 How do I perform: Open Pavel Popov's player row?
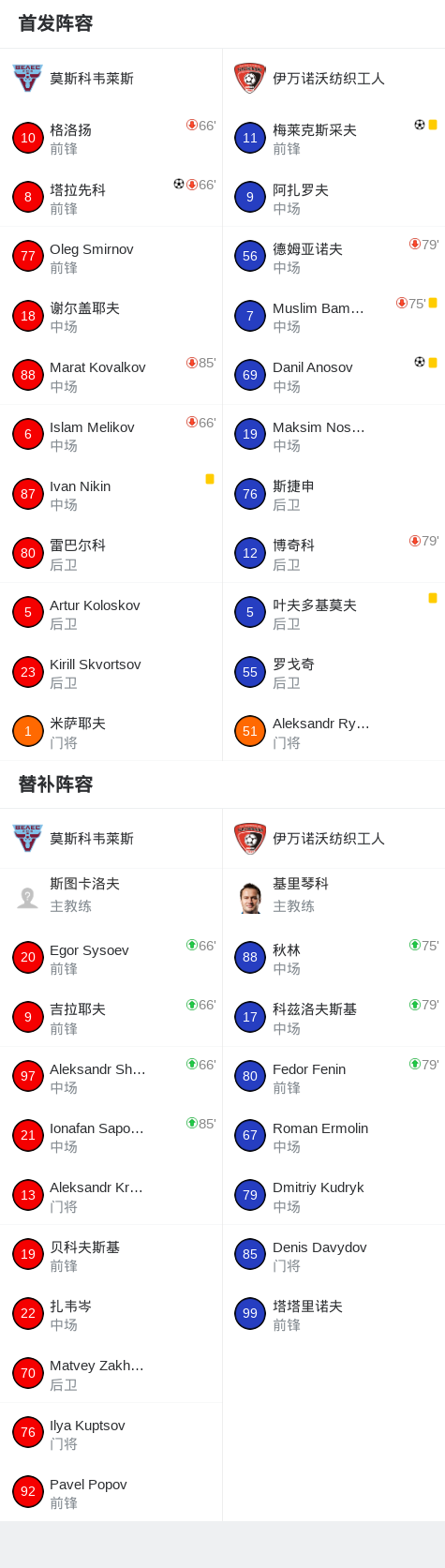pos(111,1492)
